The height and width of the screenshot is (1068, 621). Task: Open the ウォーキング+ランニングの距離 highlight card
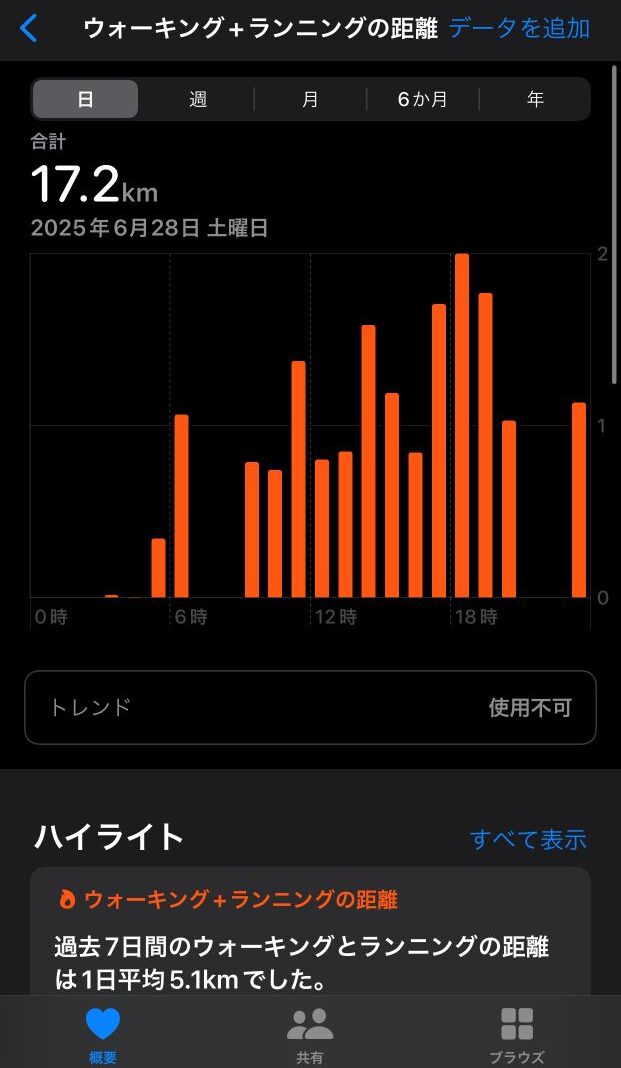tap(310, 931)
